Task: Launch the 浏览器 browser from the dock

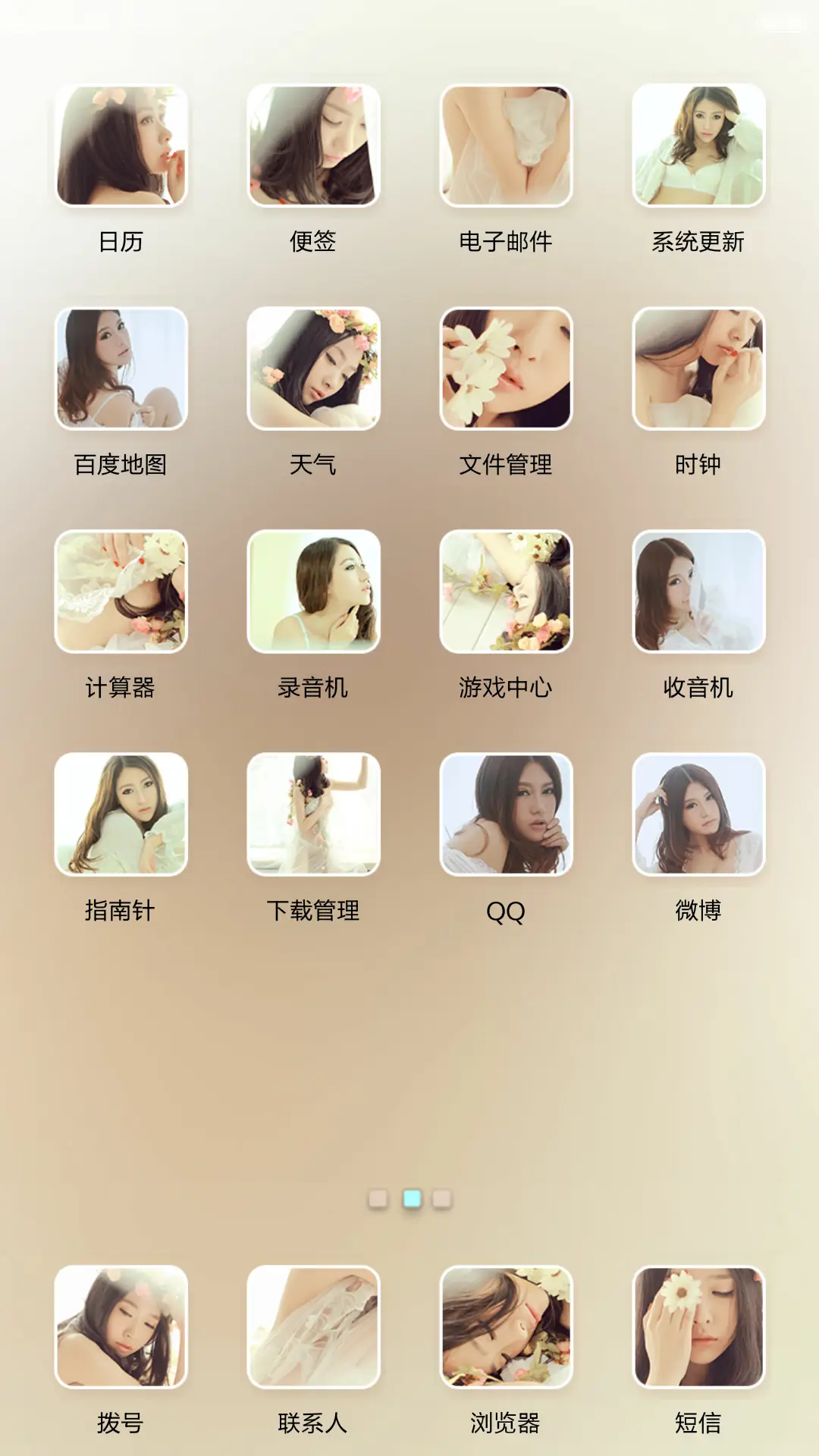Action: pyautogui.click(x=506, y=1327)
